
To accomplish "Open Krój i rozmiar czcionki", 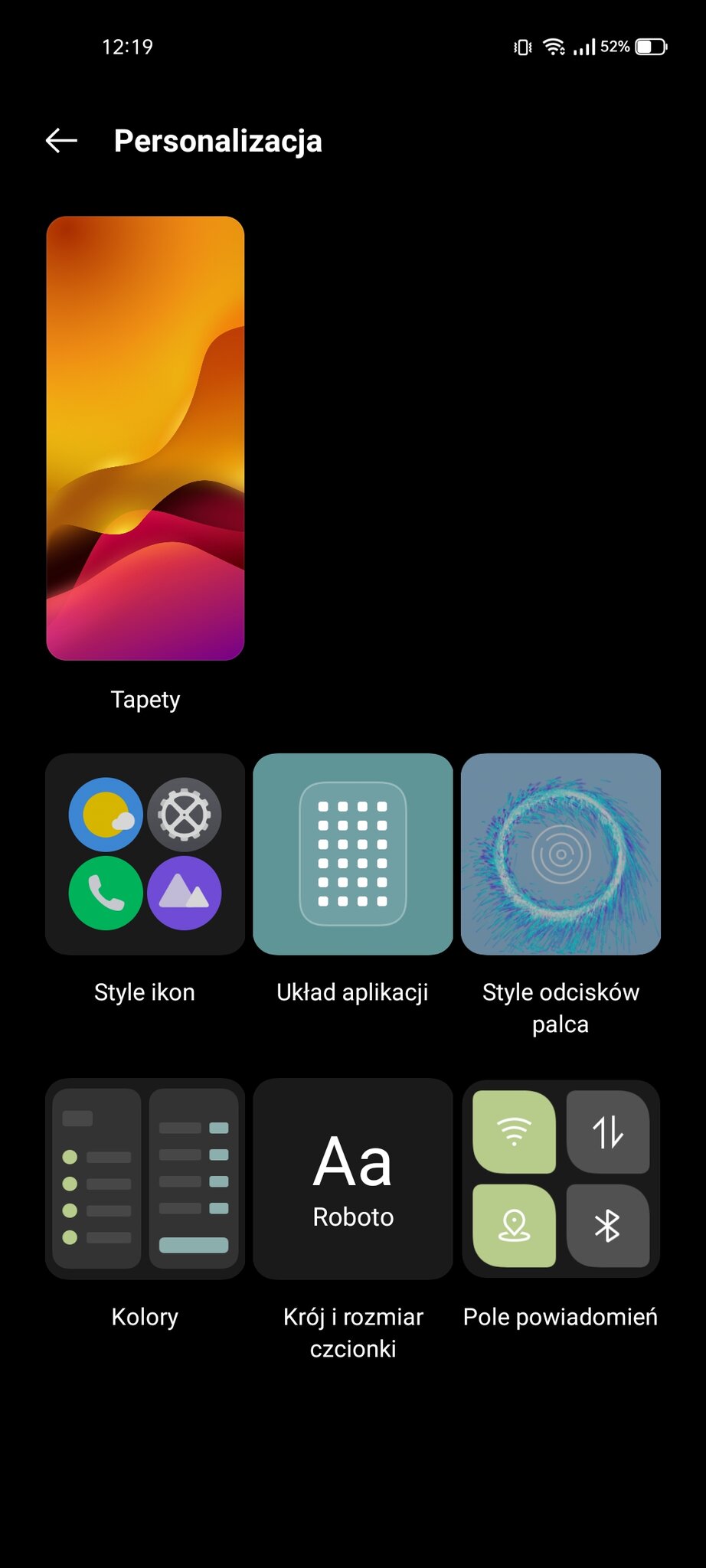I will coord(353,1178).
